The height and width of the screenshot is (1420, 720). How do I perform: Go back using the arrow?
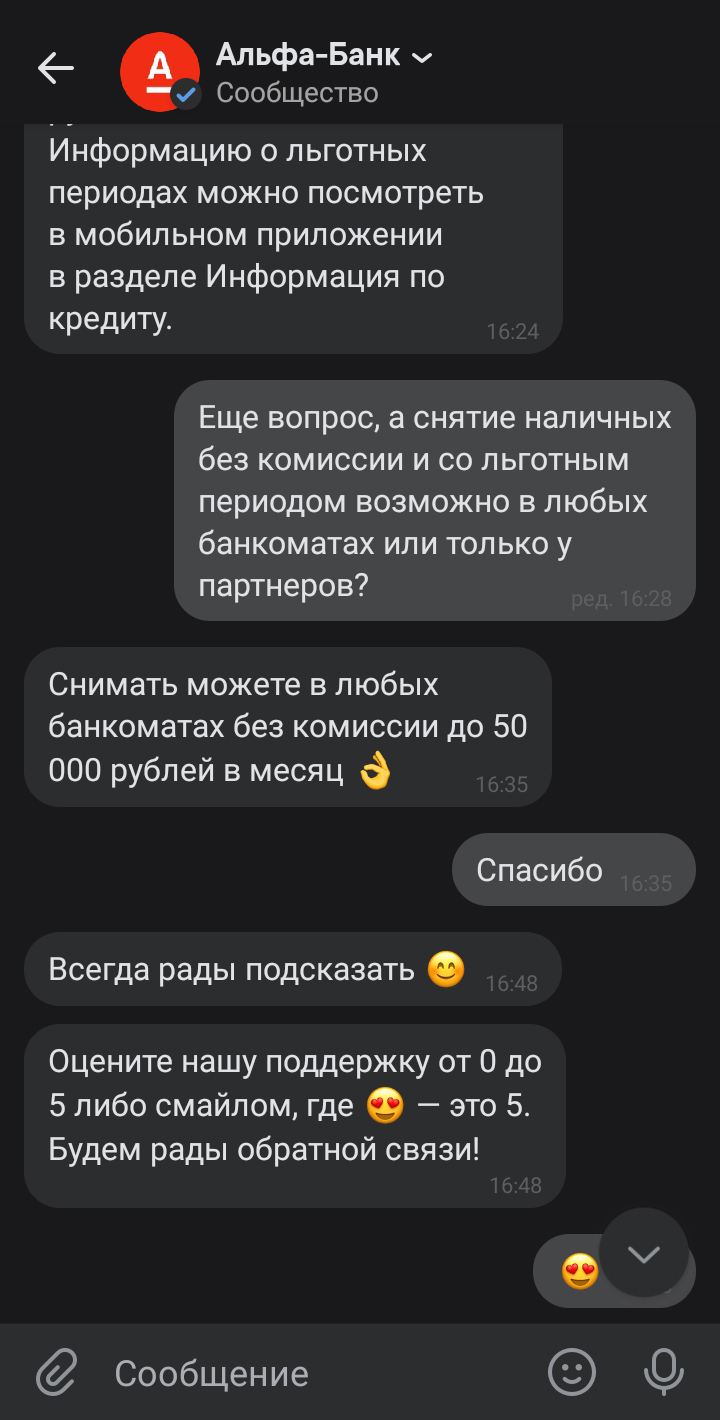(56, 68)
